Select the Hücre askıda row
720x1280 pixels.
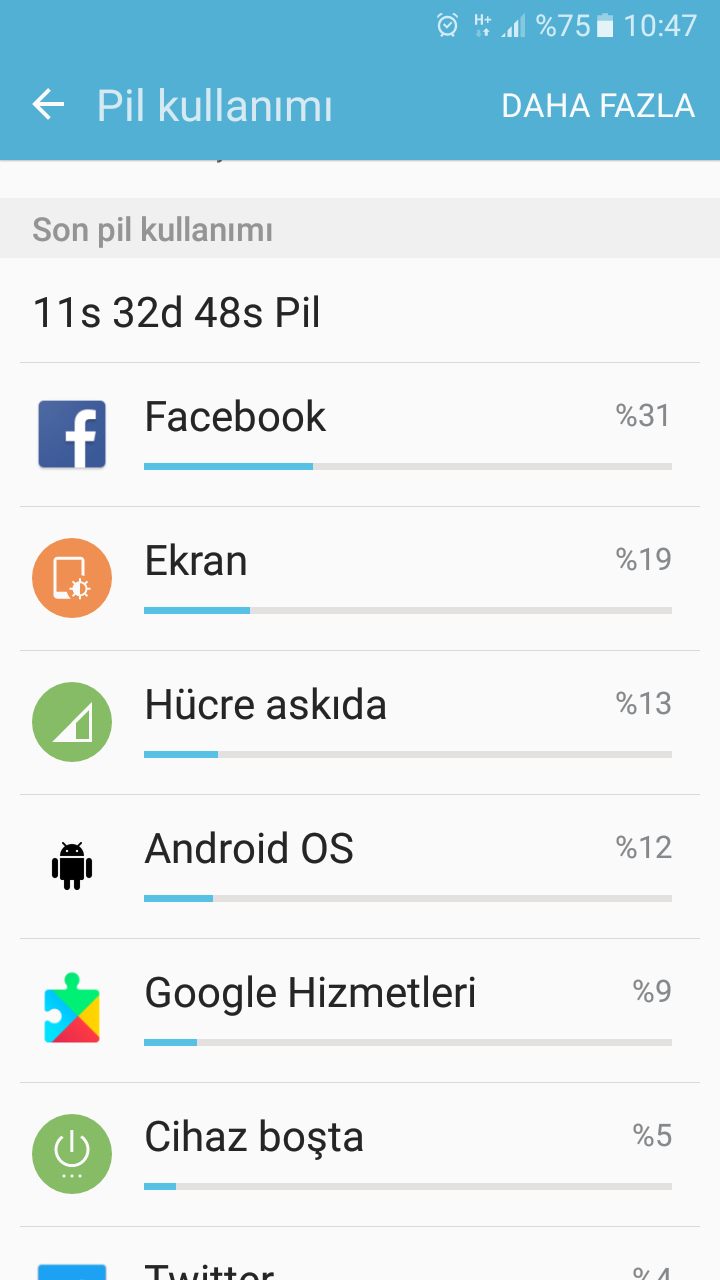click(x=360, y=723)
